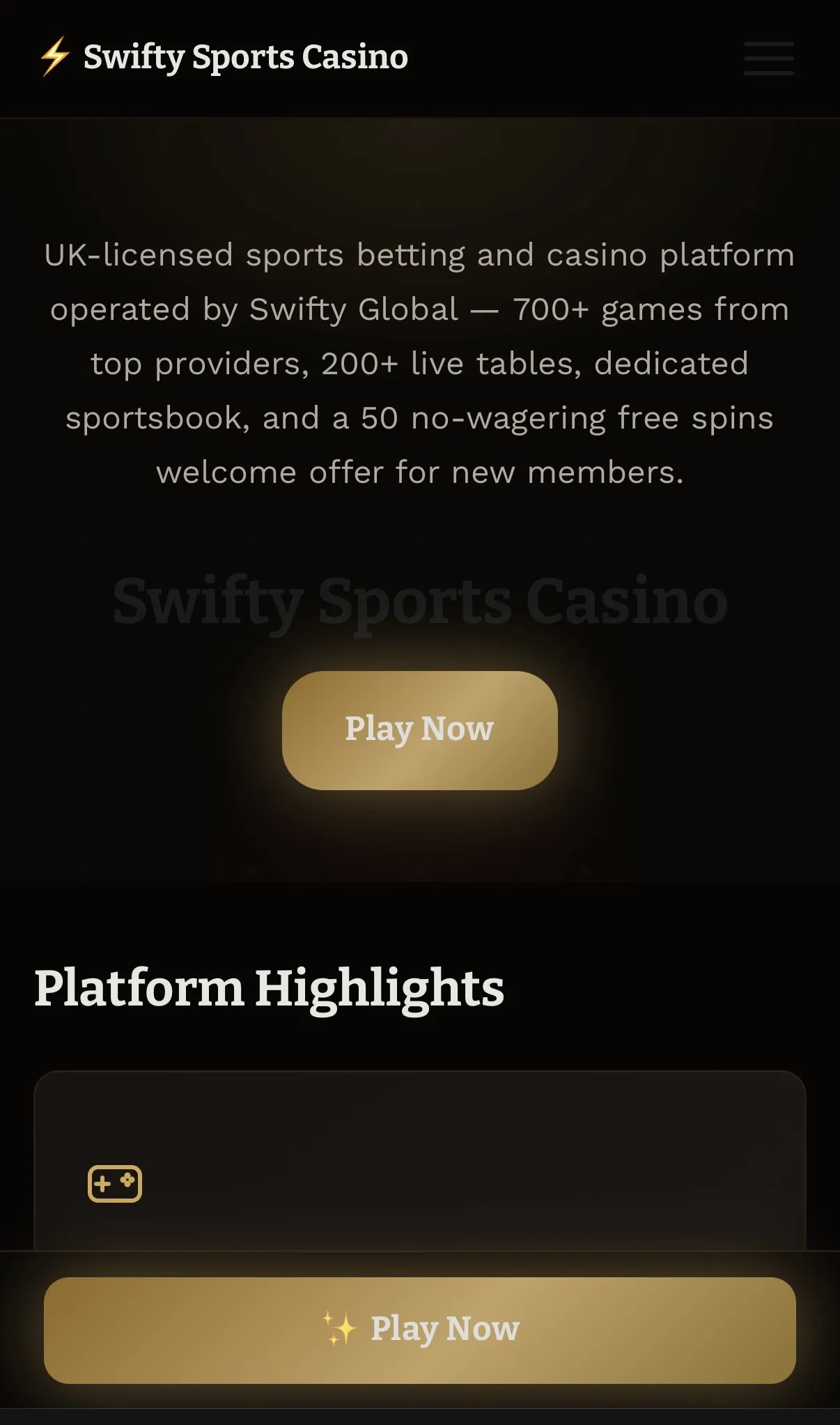Click the gold Play Now hero button

point(419,729)
